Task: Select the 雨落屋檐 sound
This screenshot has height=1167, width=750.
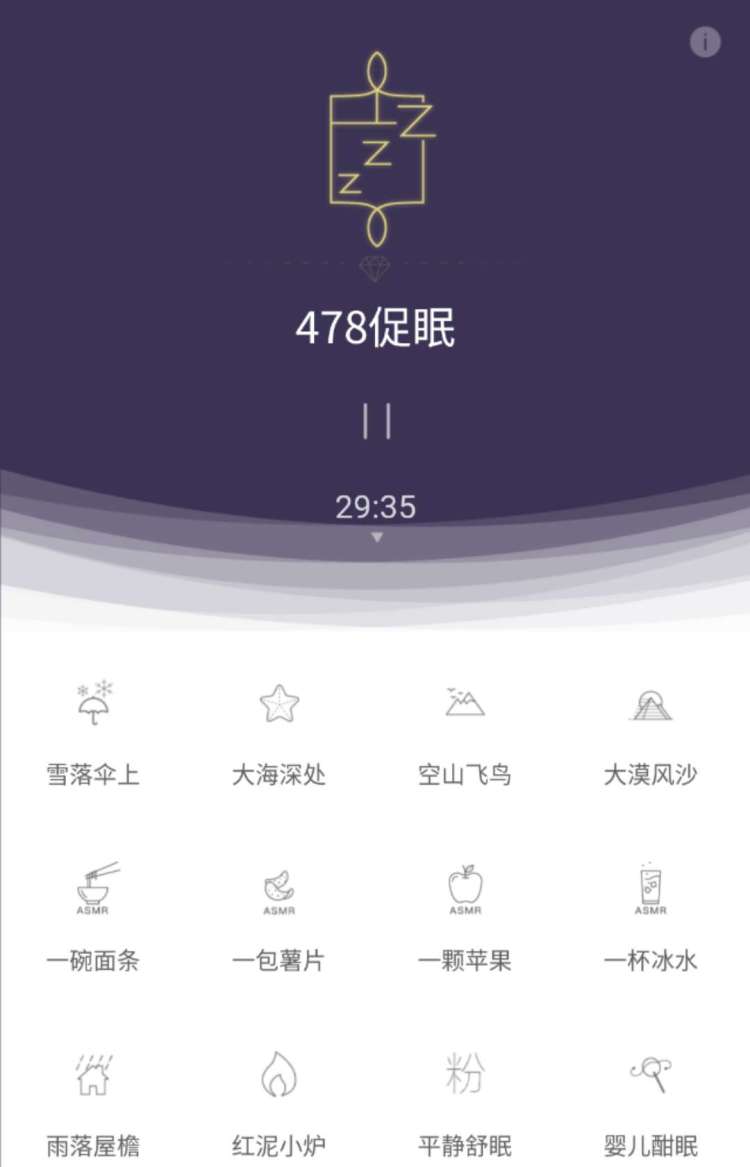Action: tap(94, 1100)
